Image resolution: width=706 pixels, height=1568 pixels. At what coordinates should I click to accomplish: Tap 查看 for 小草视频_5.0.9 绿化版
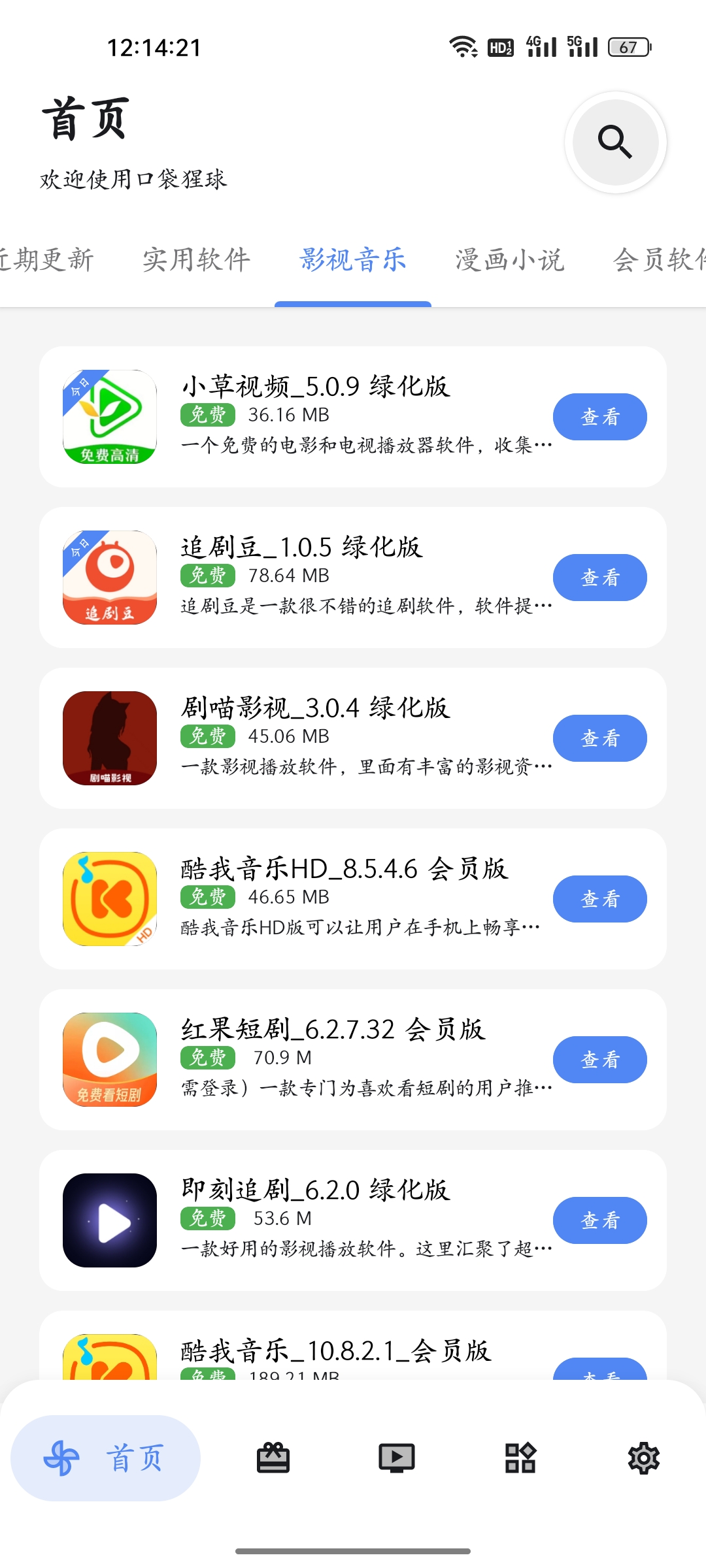[x=599, y=417]
